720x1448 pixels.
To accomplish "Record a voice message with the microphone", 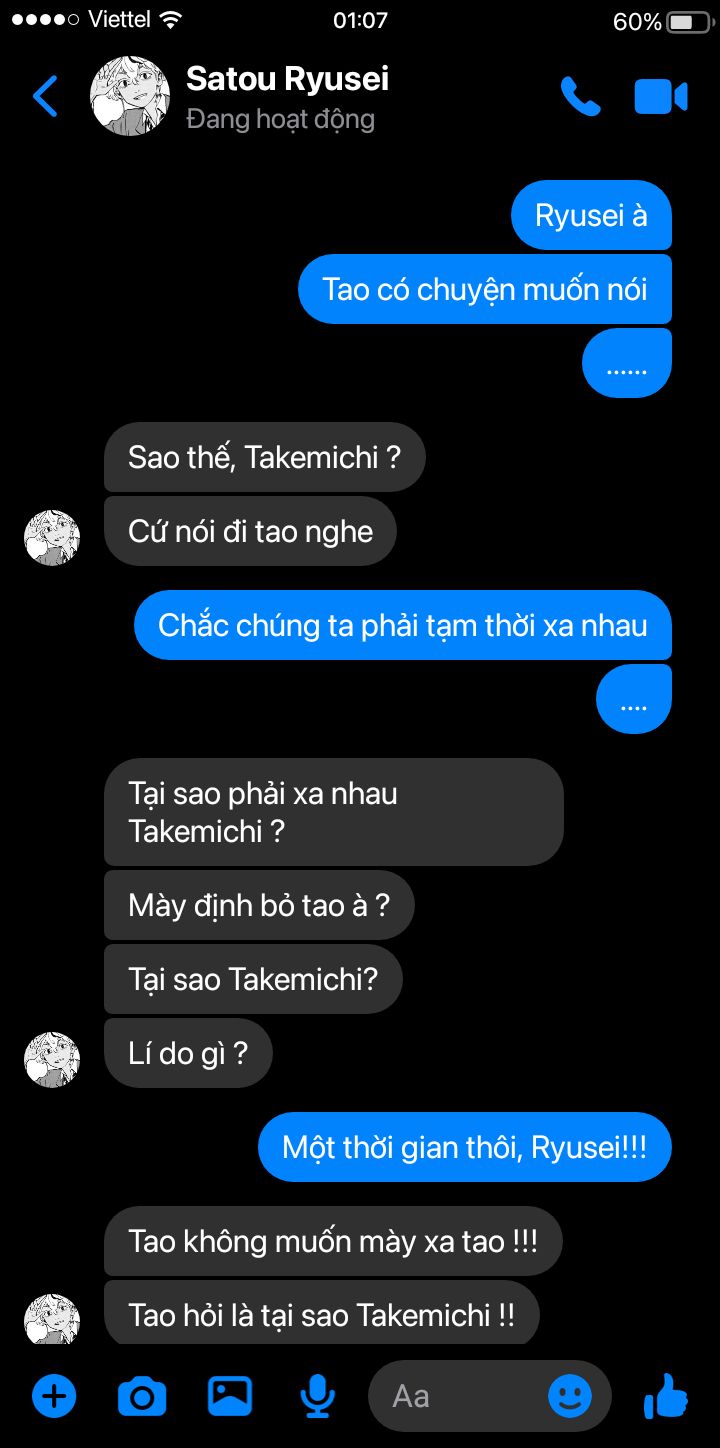I will click(318, 1396).
